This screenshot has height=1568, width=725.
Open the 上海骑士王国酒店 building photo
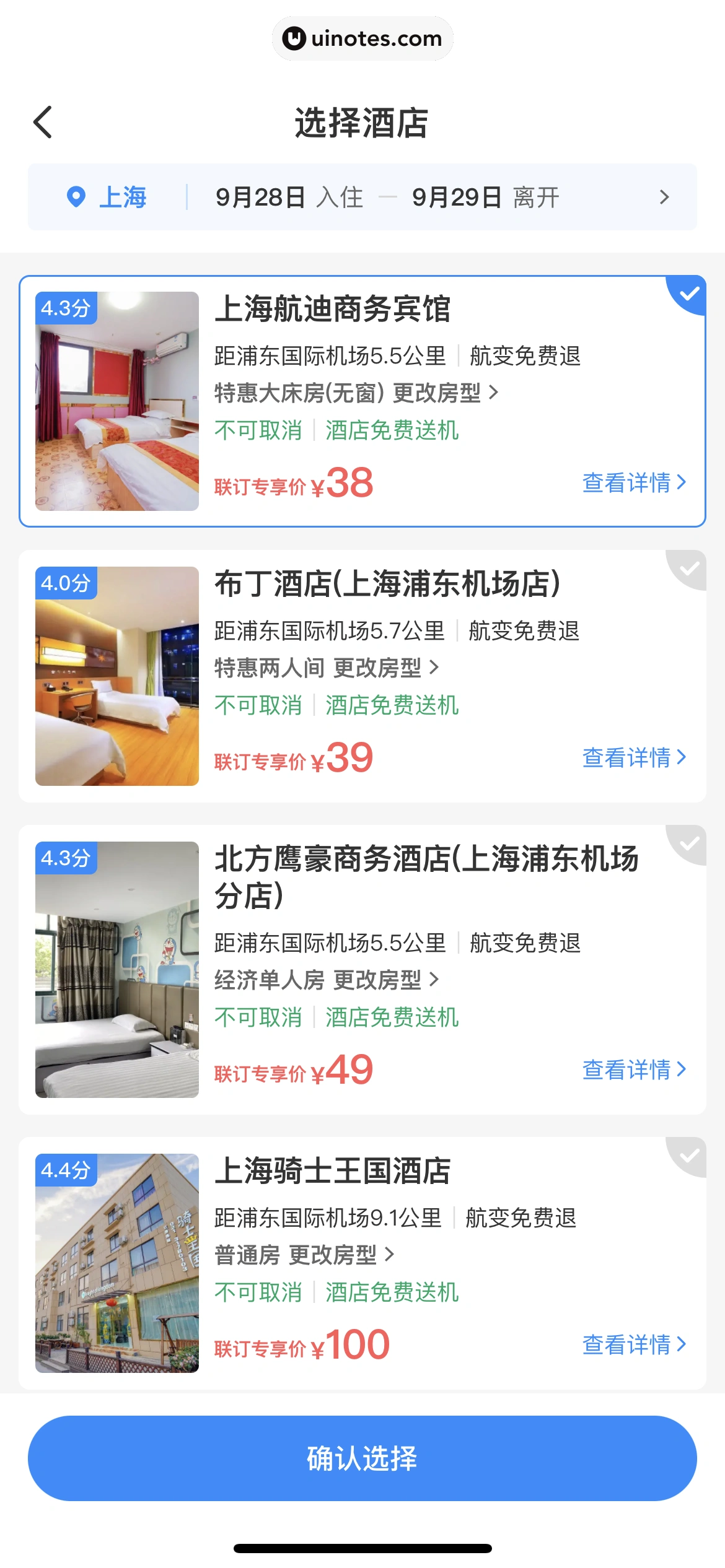coord(117,1263)
